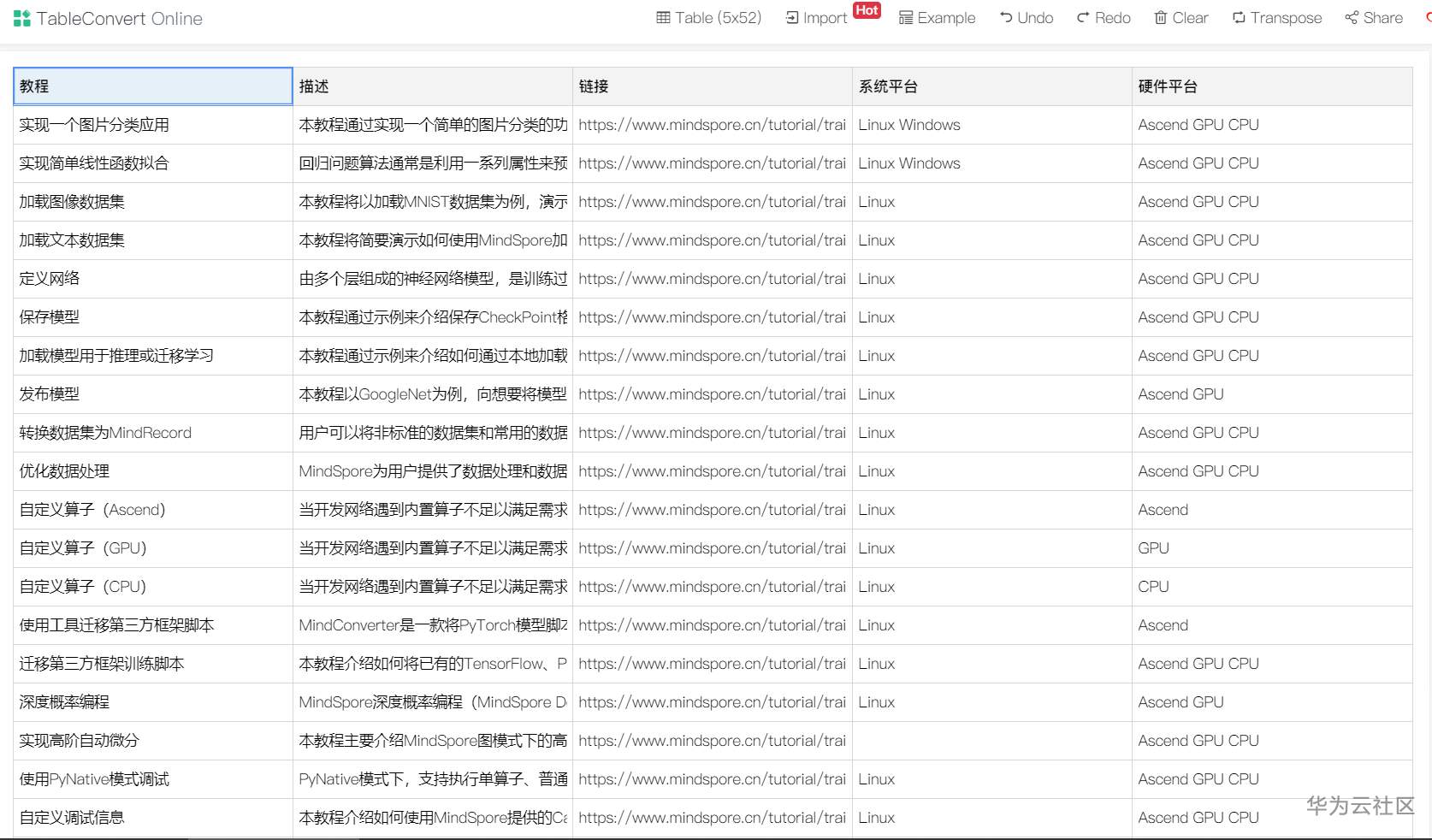Select the 教程 header cell

(153, 86)
